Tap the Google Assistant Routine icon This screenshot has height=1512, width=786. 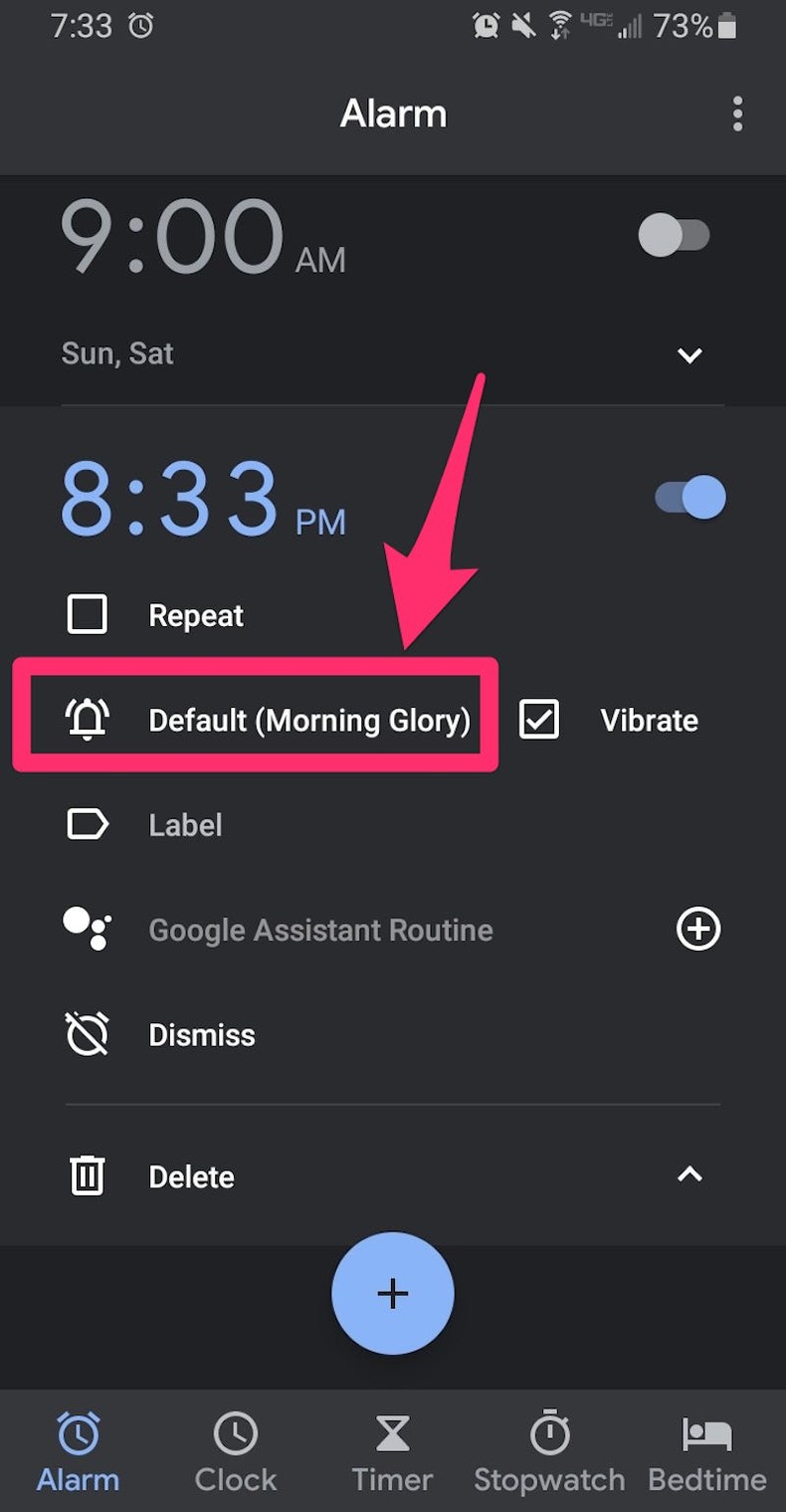coord(87,928)
